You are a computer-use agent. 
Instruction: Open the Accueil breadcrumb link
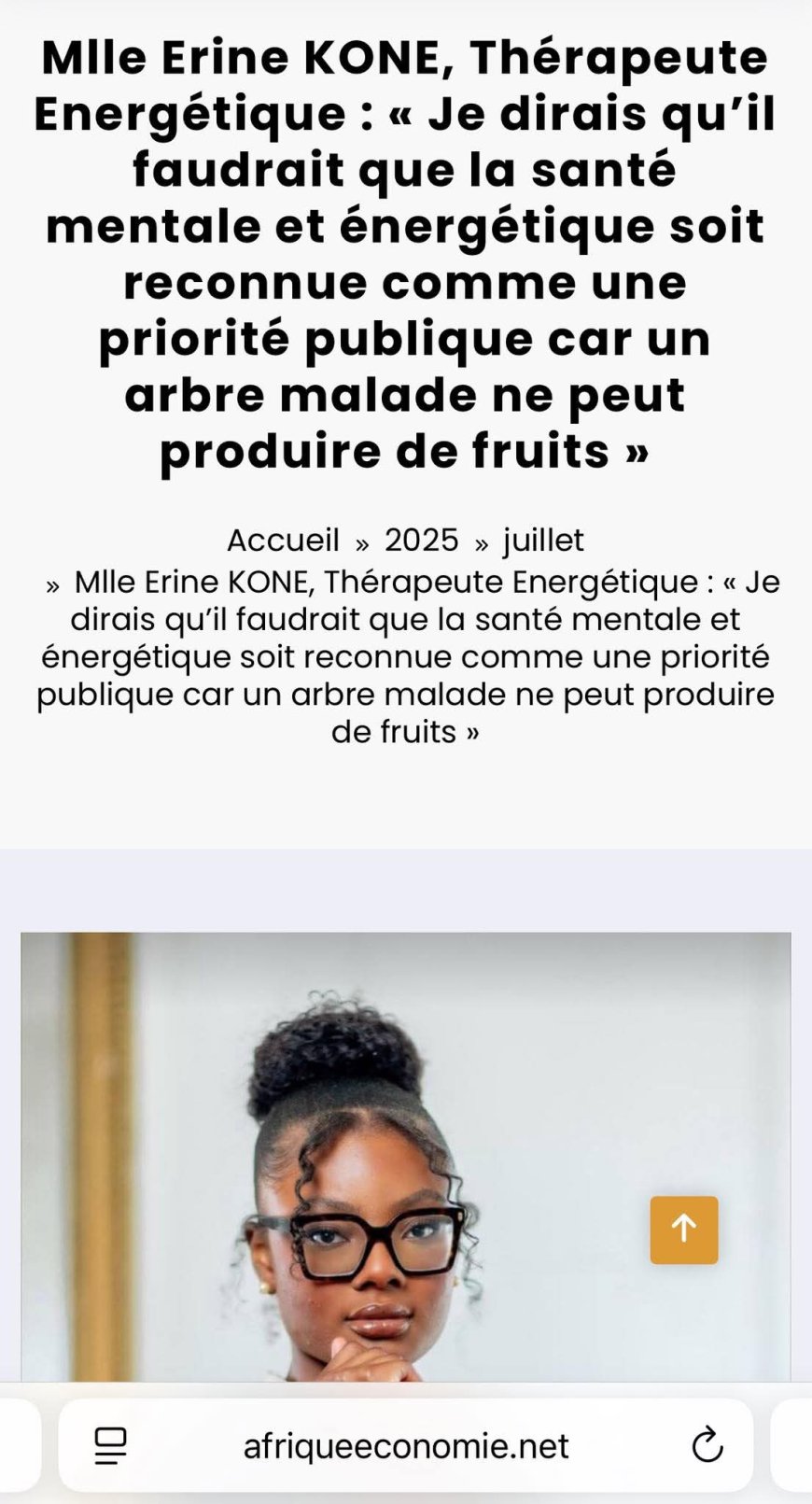tap(283, 540)
